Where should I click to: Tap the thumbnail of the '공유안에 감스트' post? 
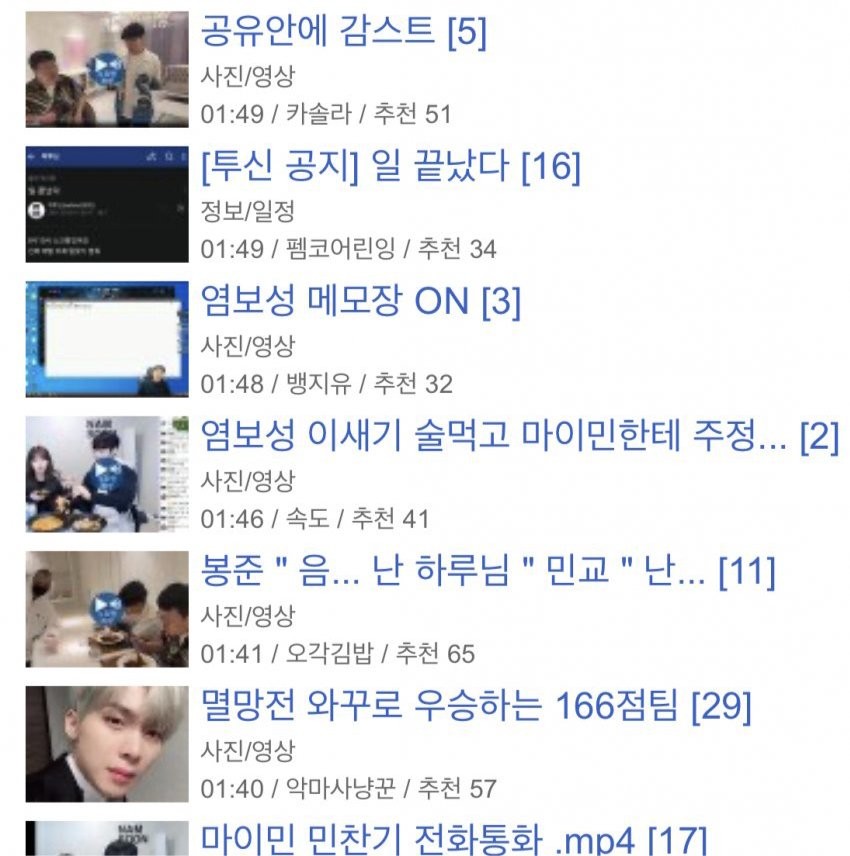(107, 69)
